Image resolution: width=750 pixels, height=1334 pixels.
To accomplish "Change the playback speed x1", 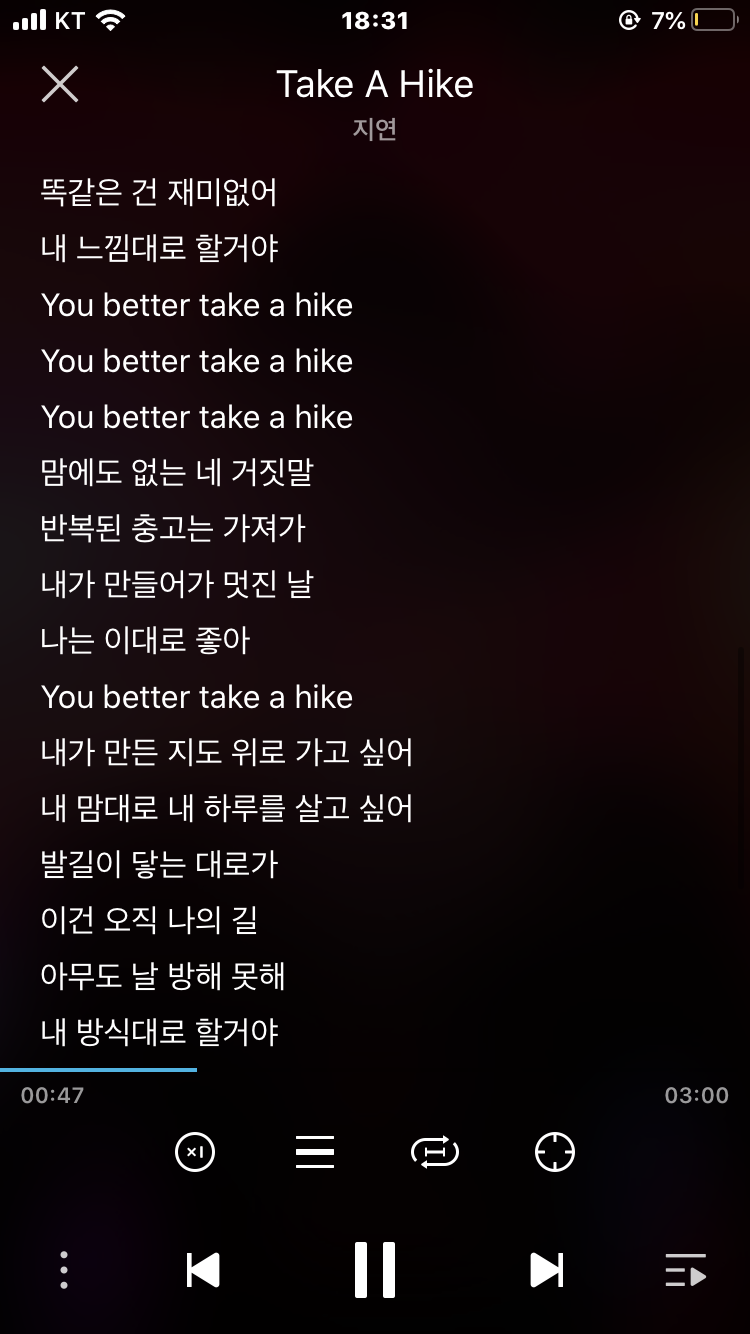I will (x=195, y=1152).
